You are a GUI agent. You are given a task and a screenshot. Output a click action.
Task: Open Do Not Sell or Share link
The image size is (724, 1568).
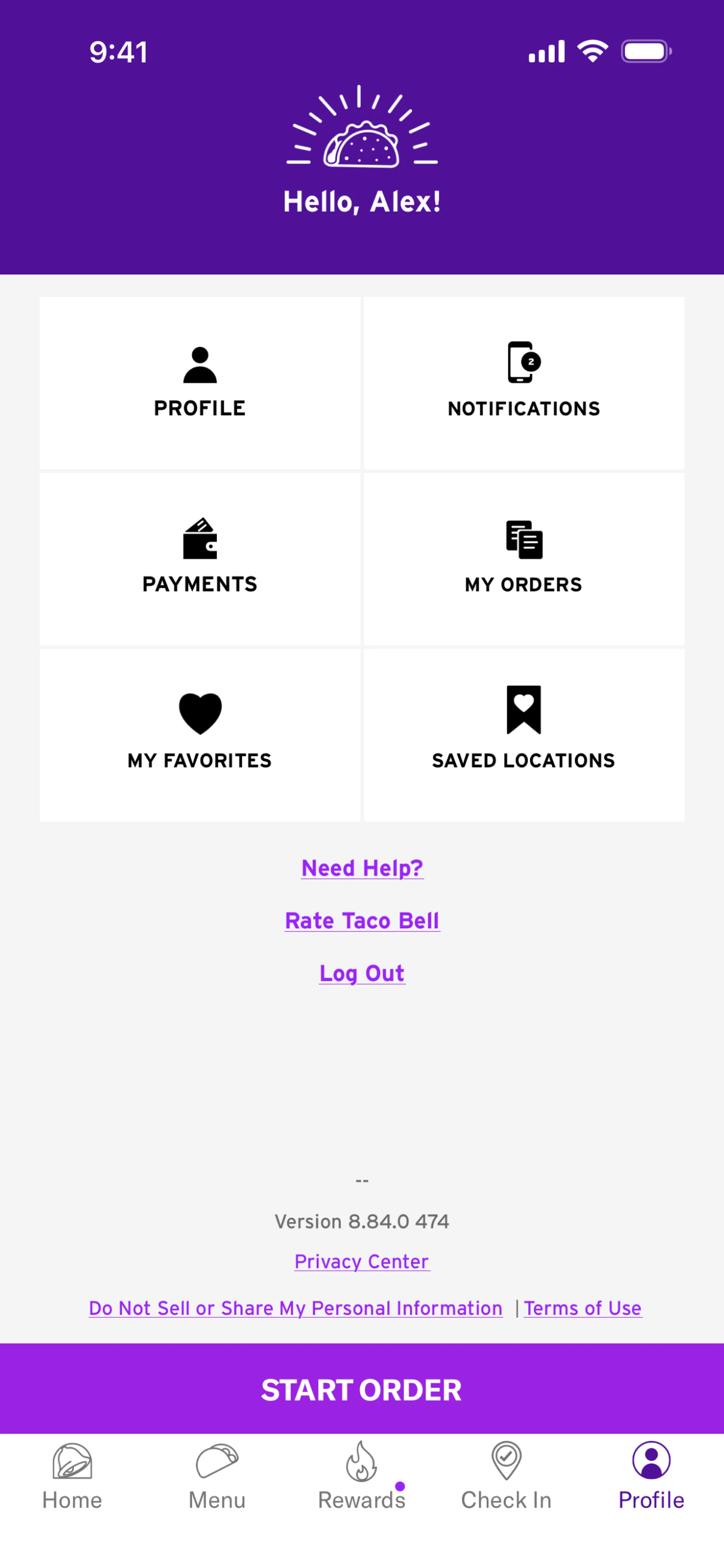click(x=295, y=1308)
